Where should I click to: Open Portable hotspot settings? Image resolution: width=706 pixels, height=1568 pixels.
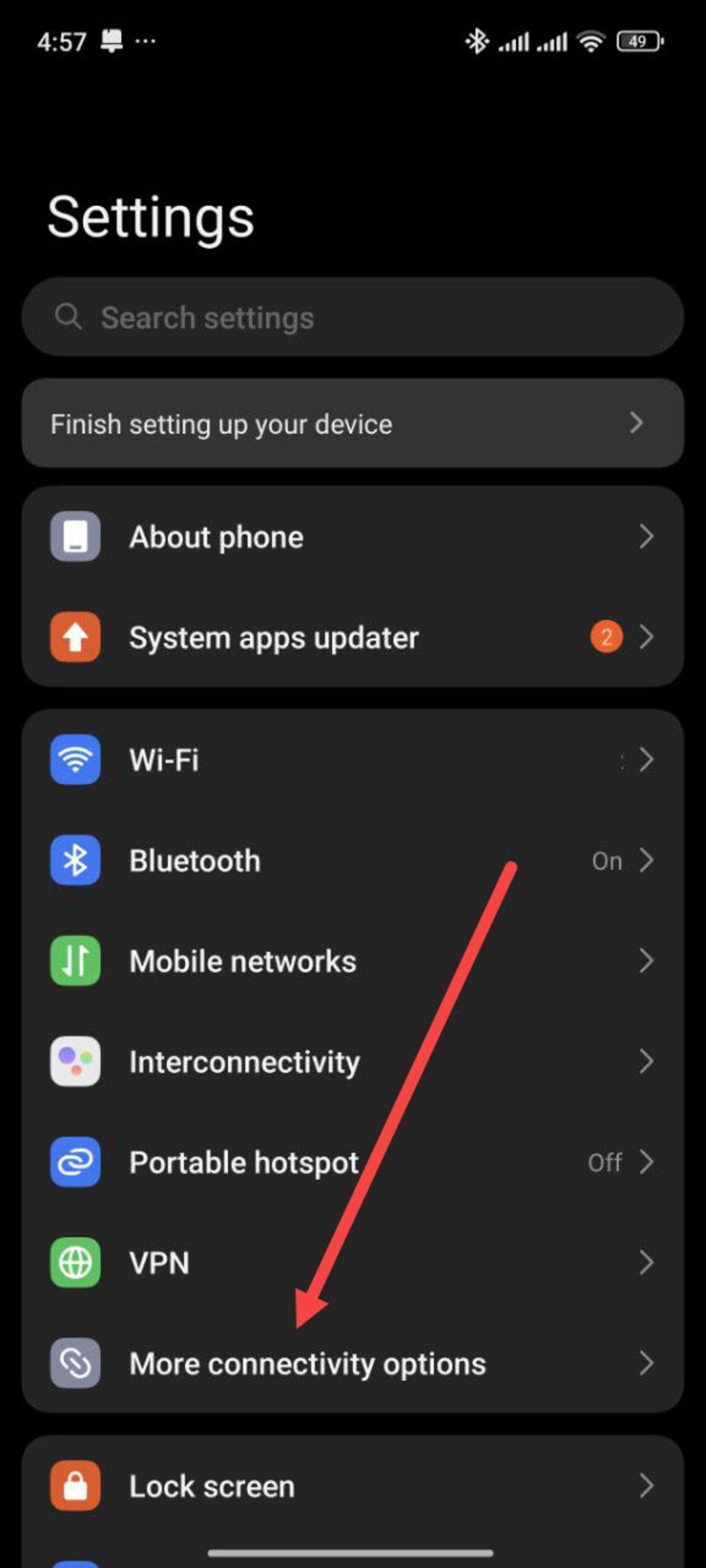point(352,1163)
